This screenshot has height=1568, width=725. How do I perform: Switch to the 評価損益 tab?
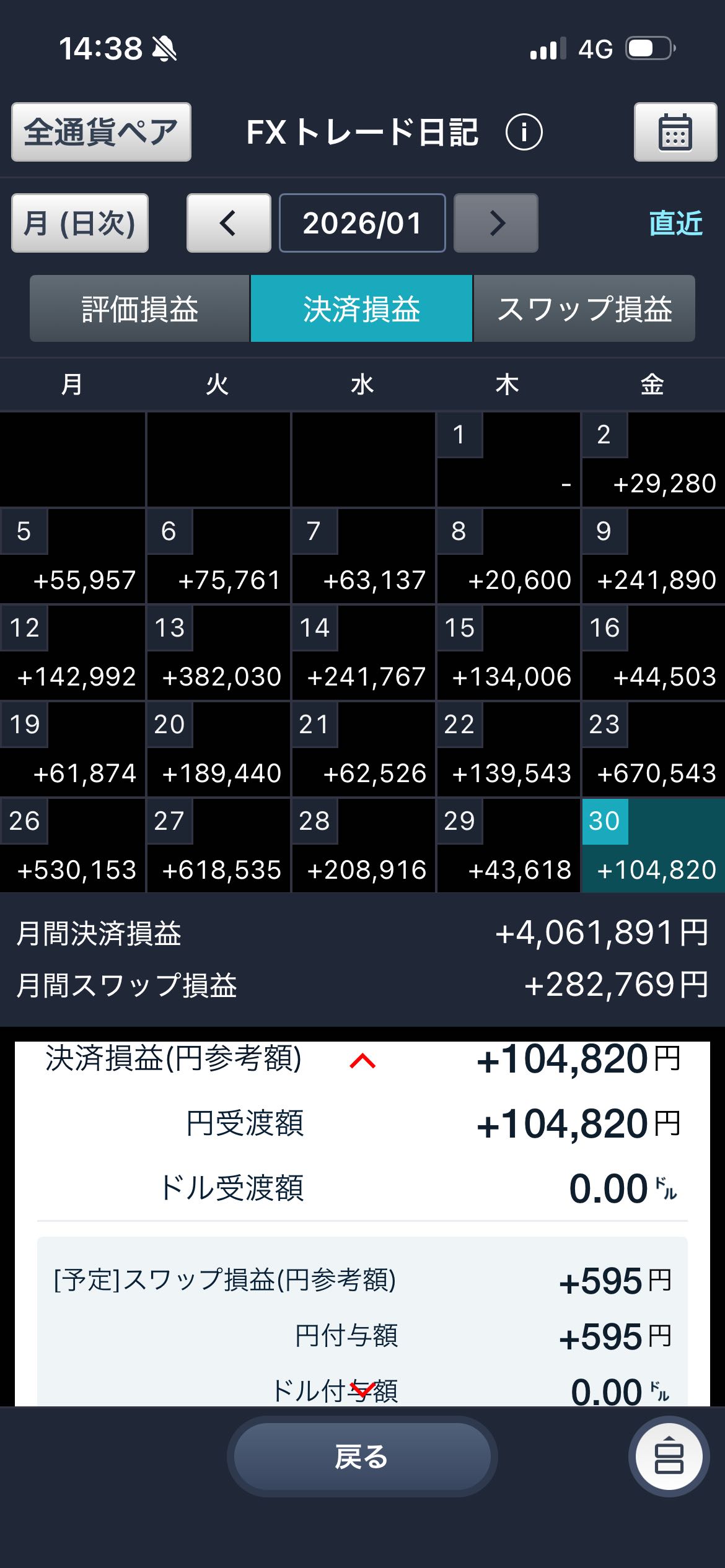coord(139,308)
